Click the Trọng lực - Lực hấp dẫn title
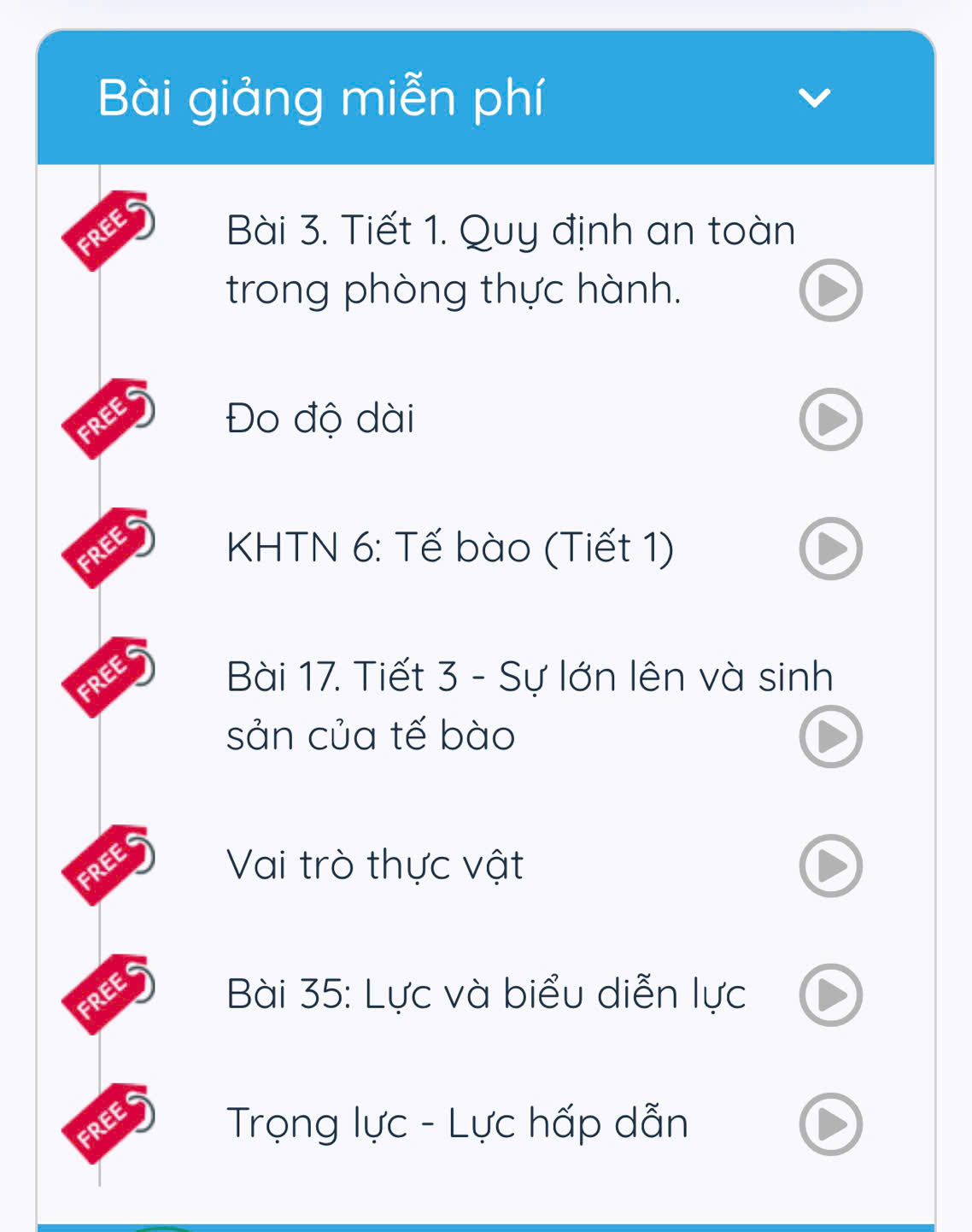The width and height of the screenshot is (972, 1232). tap(455, 1123)
